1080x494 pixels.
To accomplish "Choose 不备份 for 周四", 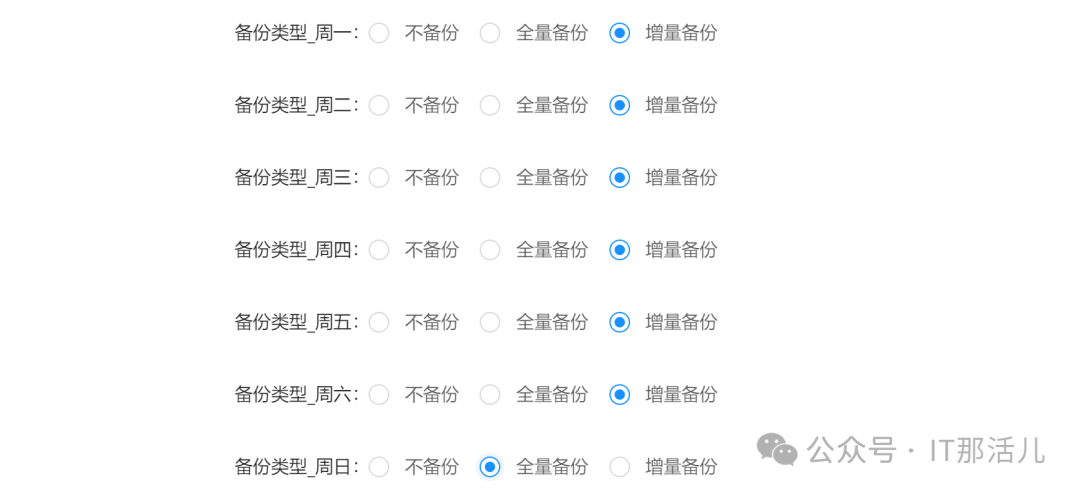I will (x=379, y=250).
